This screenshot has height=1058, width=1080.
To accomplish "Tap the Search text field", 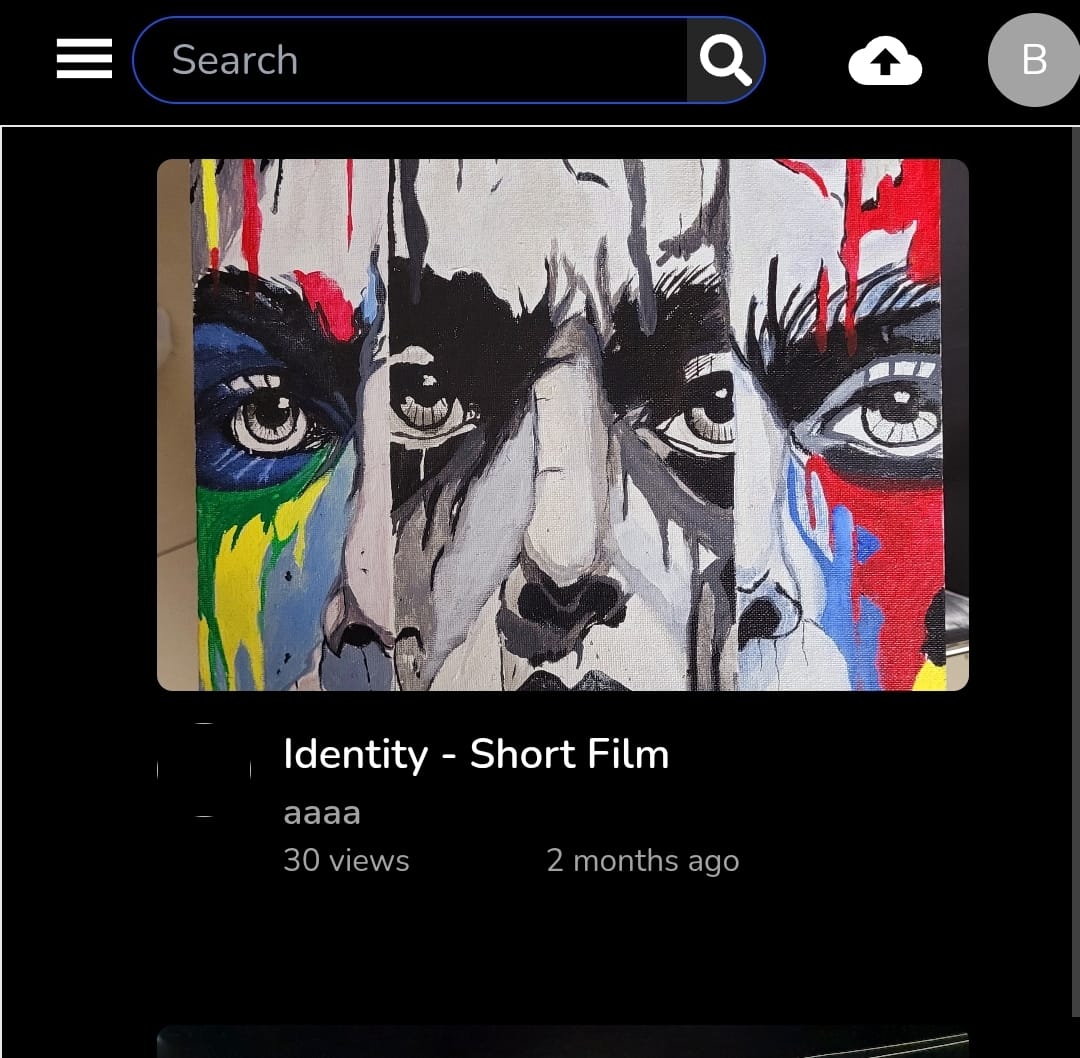I will tap(410, 60).
